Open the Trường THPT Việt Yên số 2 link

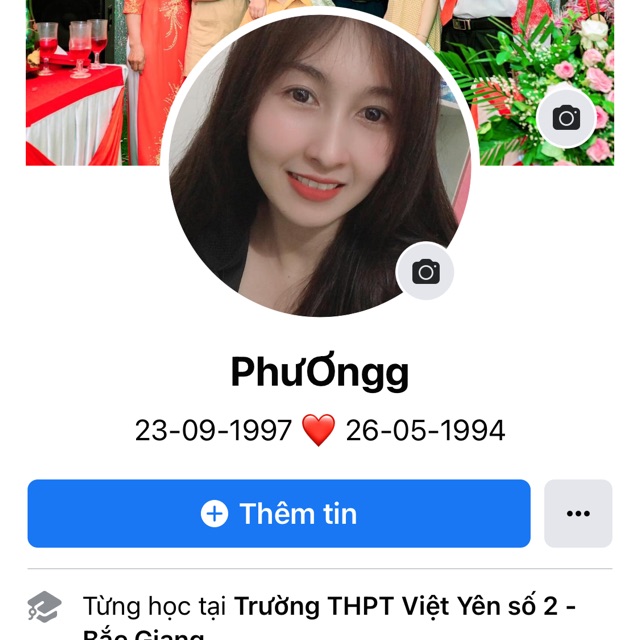coord(404,606)
